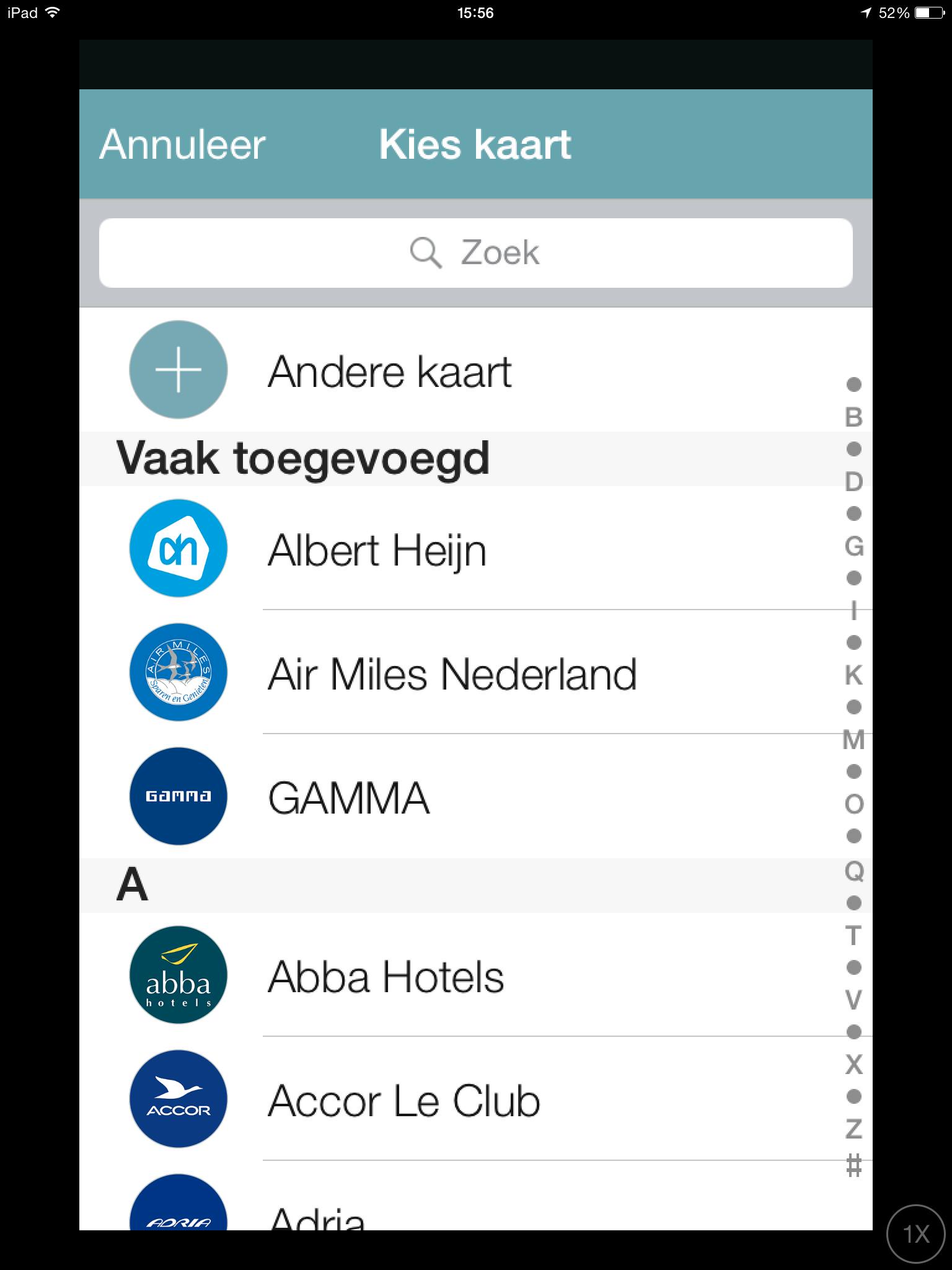Tap Annuleer to cancel card selection
Screen dimensions: 952x1270
[182, 144]
